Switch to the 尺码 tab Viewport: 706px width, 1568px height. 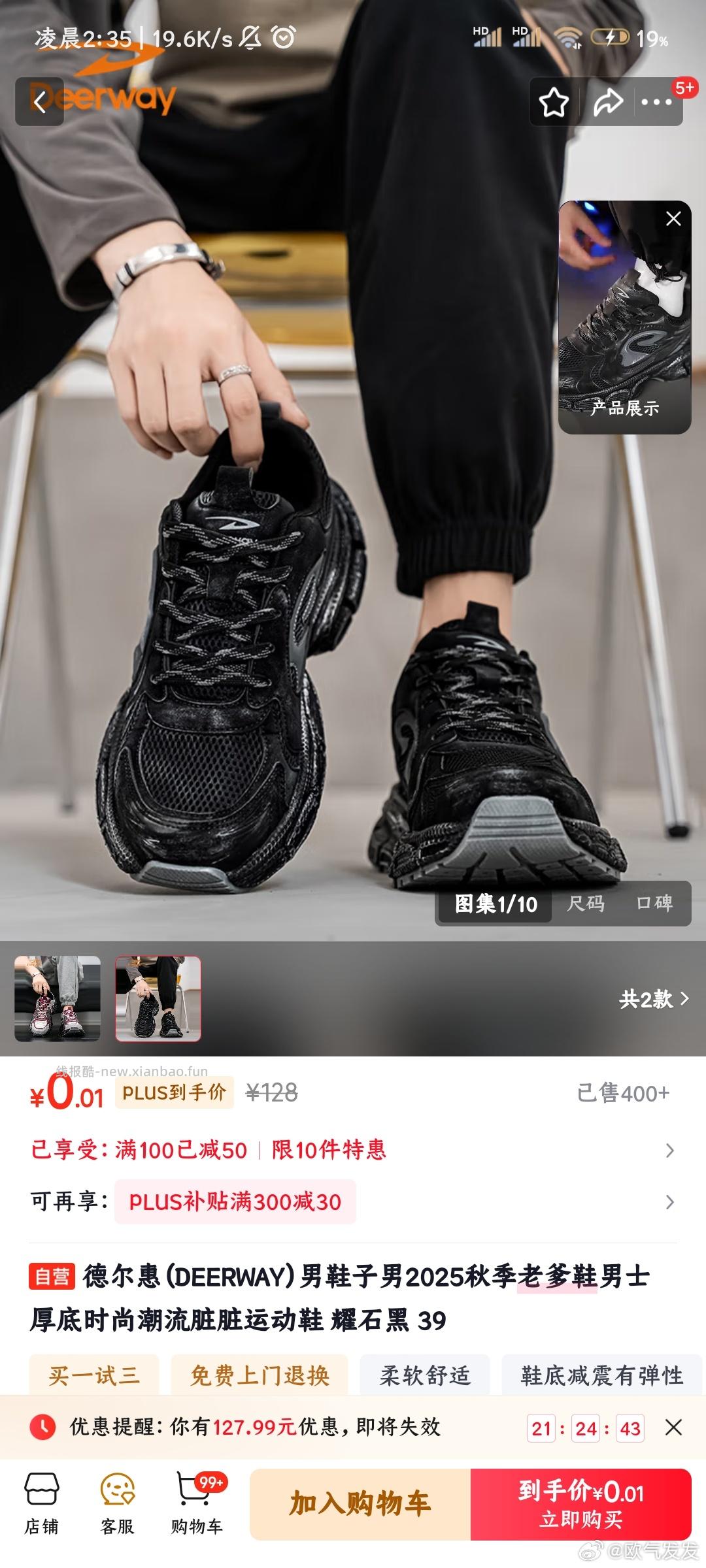[586, 904]
